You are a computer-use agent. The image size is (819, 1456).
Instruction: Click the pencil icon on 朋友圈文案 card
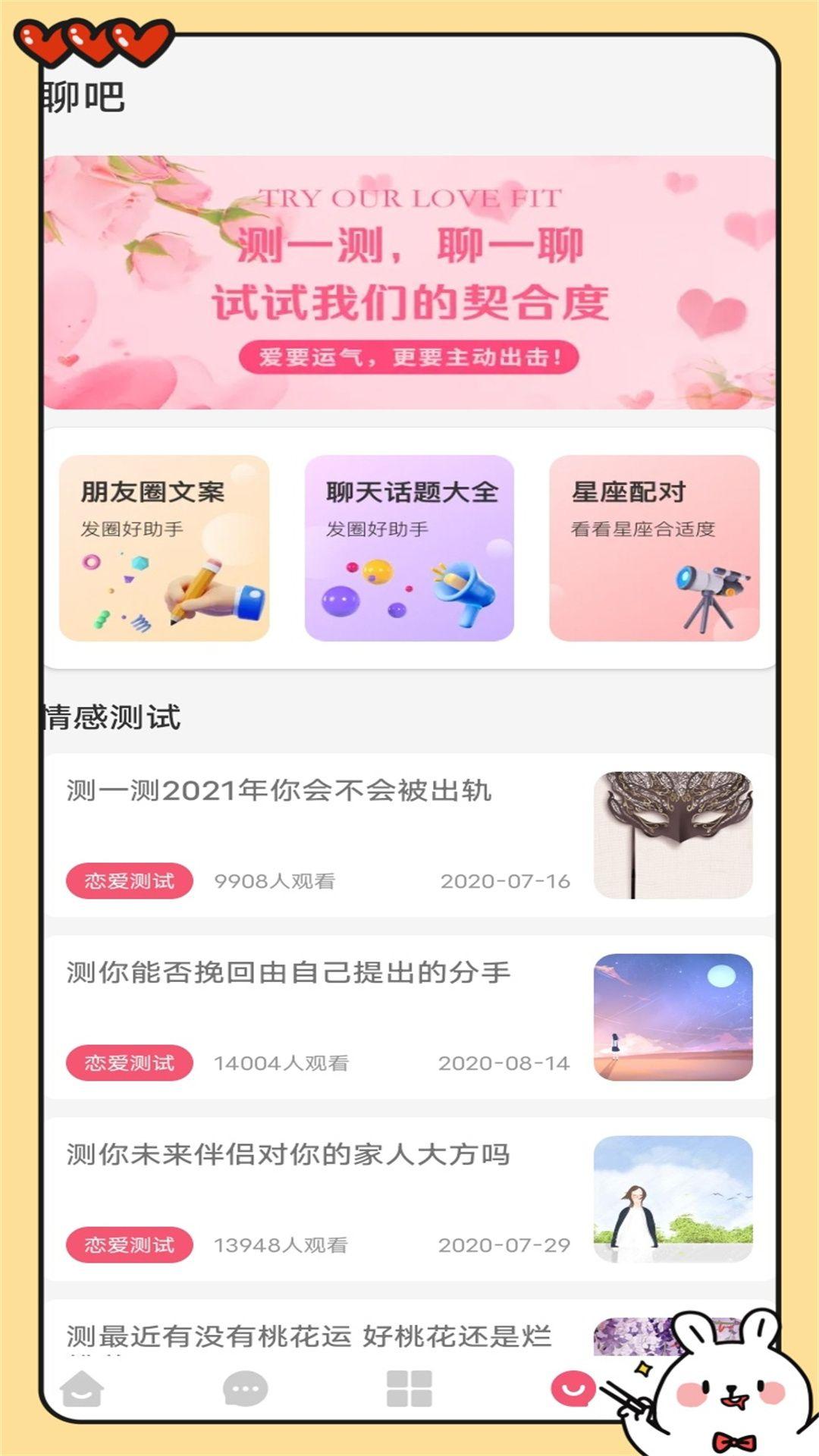[x=199, y=591]
